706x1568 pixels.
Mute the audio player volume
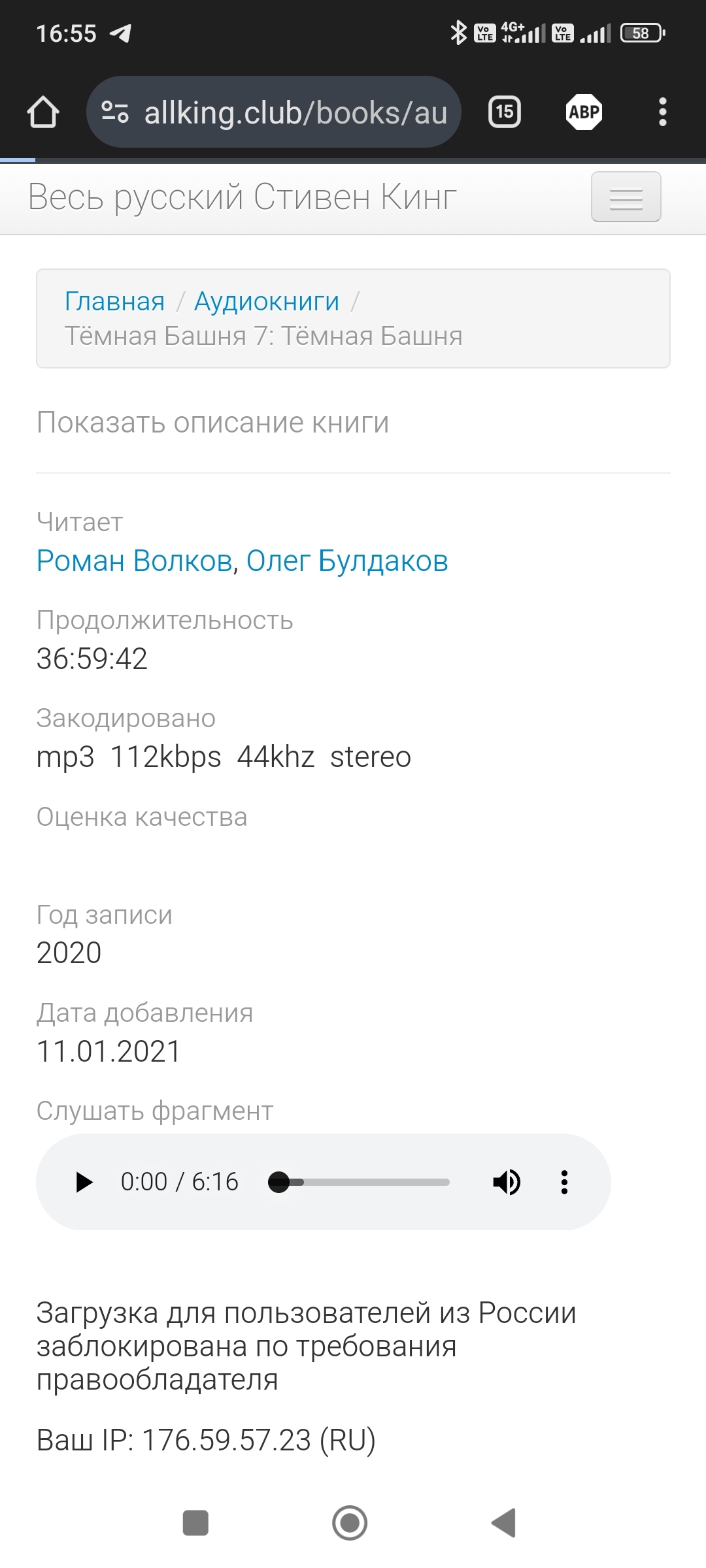click(507, 1182)
